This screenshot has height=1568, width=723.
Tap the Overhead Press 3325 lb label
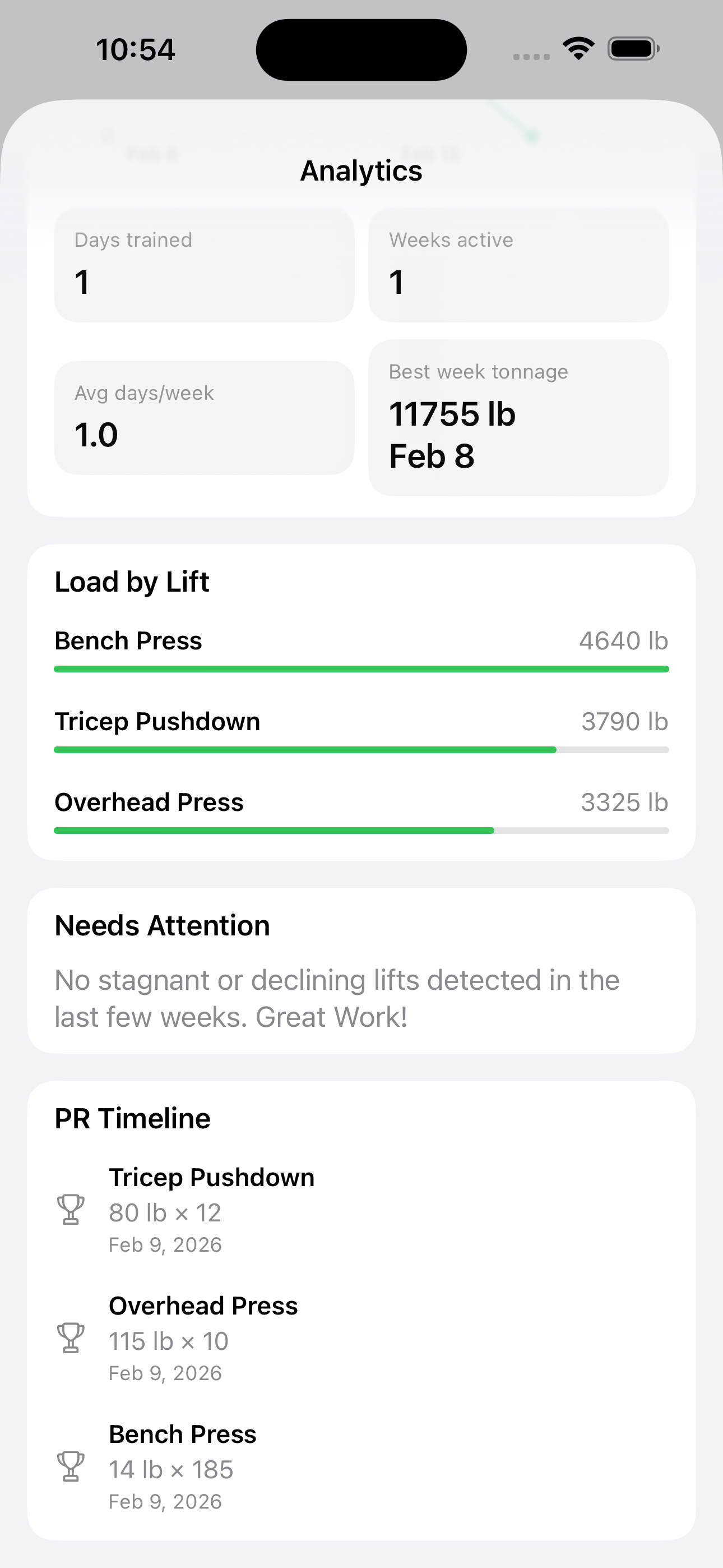pos(624,803)
